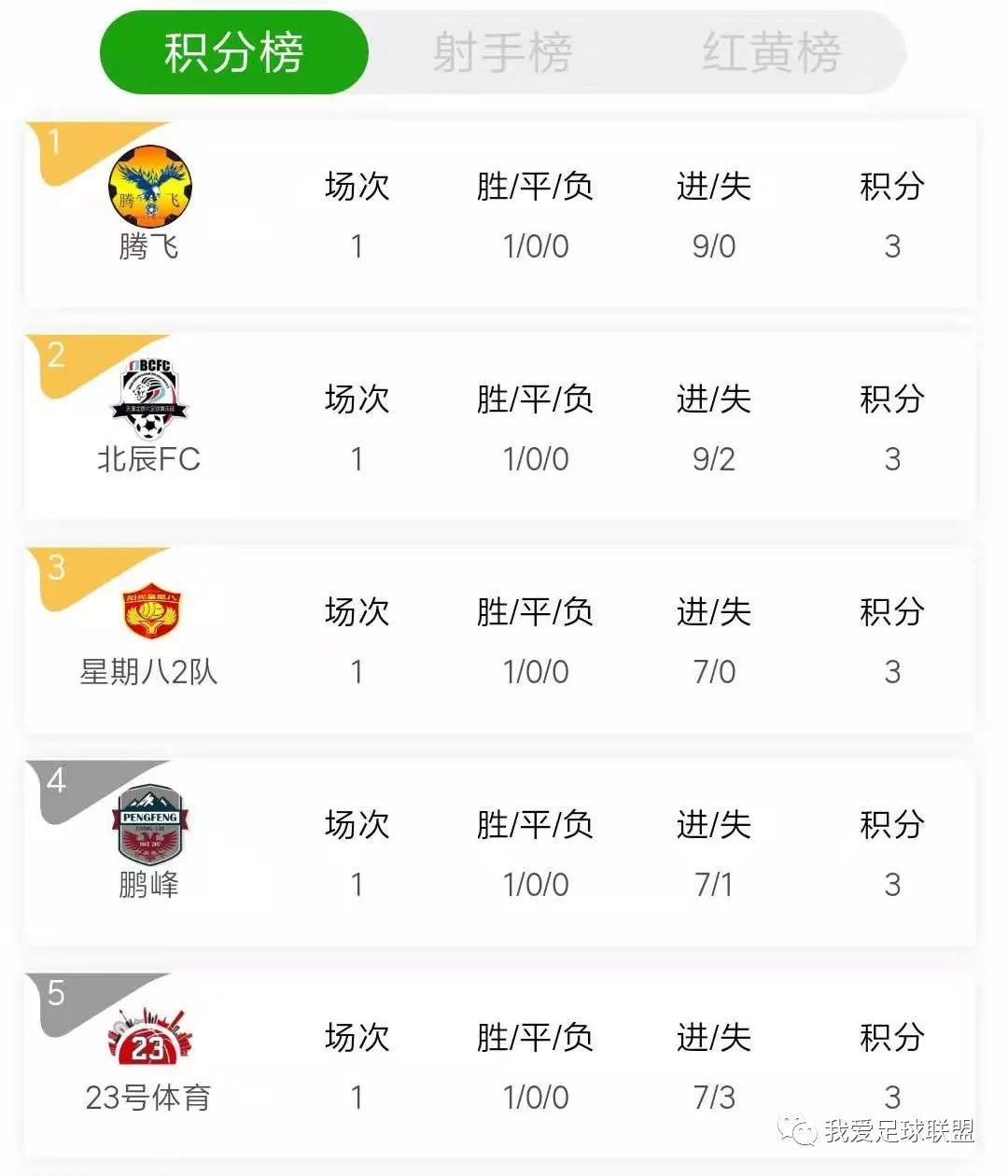This screenshot has height=1176, width=1008.
Task: Click the 腾飞 team crest logo
Action: (x=151, y=187)
